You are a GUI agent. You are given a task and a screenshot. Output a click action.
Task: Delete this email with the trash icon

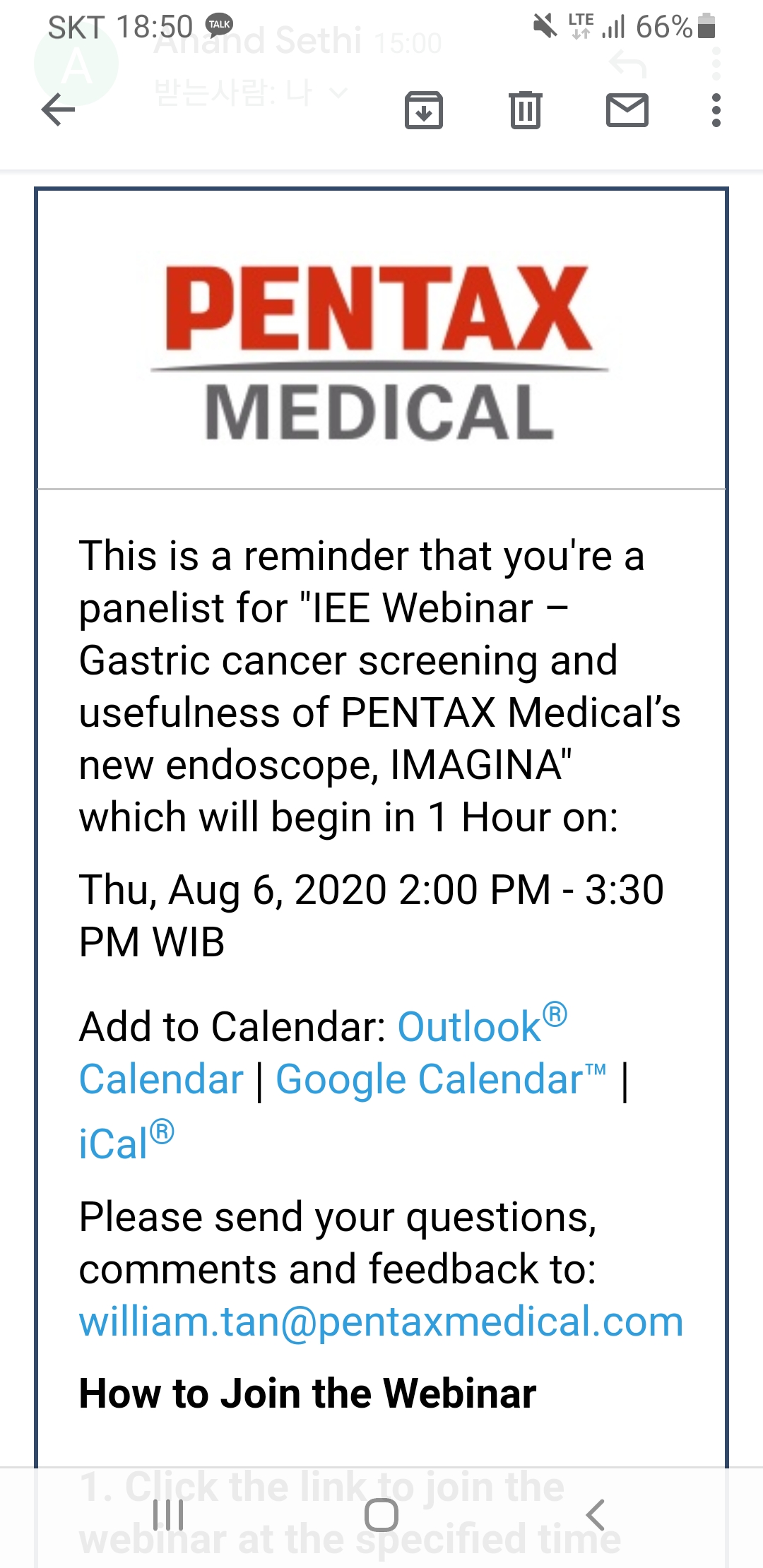pyautogui.click(x=526, y=110)
